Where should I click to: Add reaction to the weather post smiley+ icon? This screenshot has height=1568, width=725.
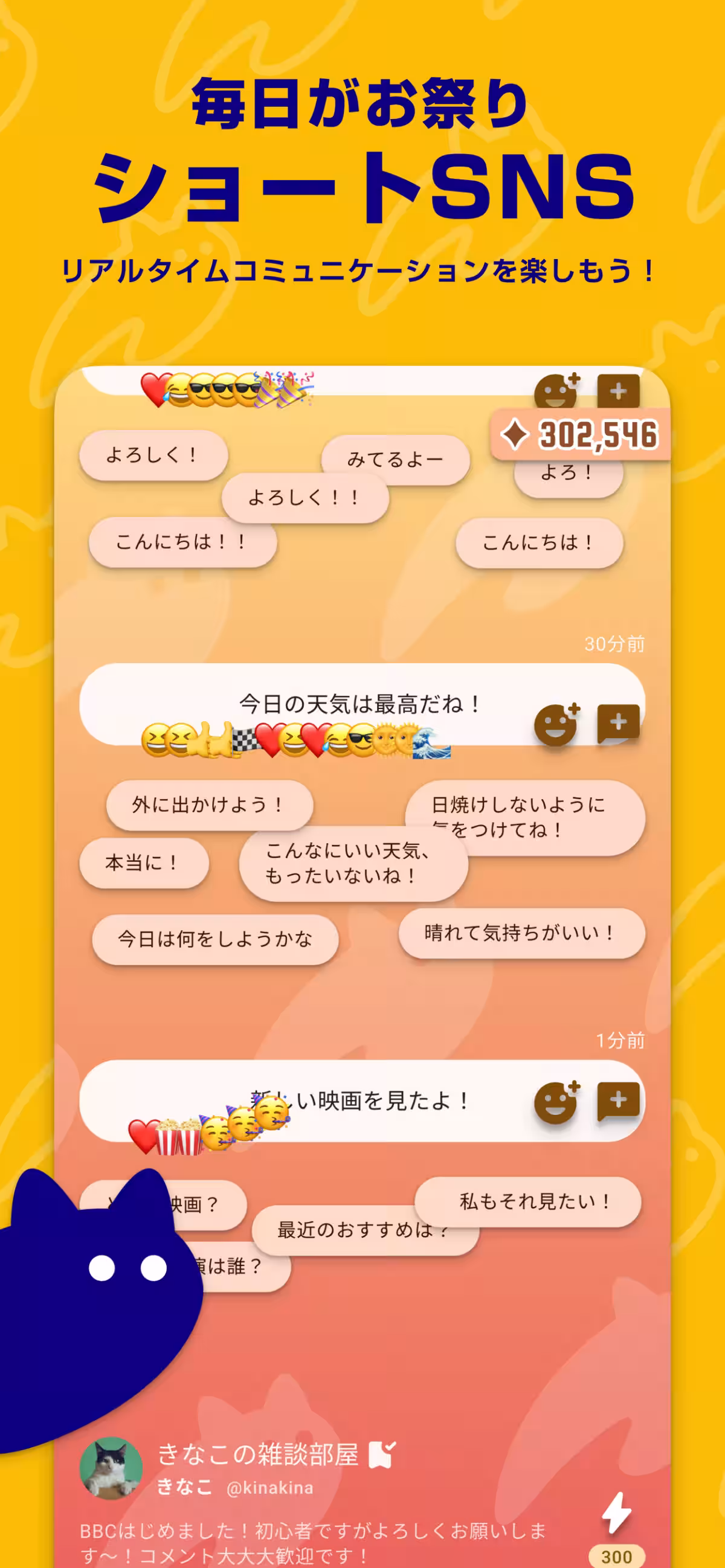tap(557, 725)
